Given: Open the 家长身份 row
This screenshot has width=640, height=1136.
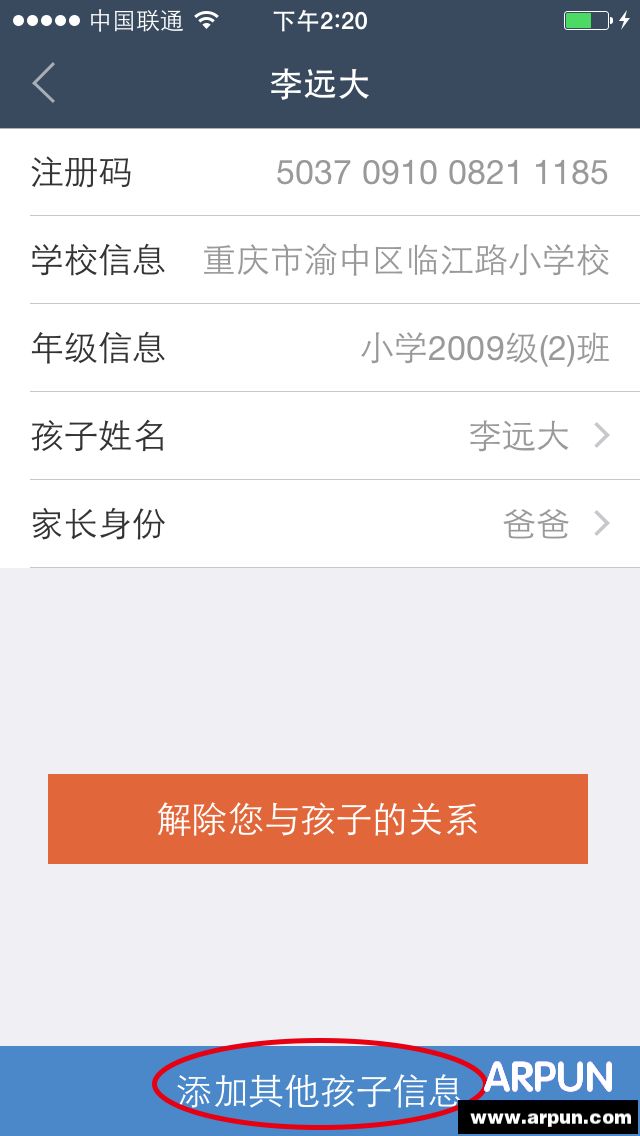Looking at the screenshot, I should click(x=320, y=524).
